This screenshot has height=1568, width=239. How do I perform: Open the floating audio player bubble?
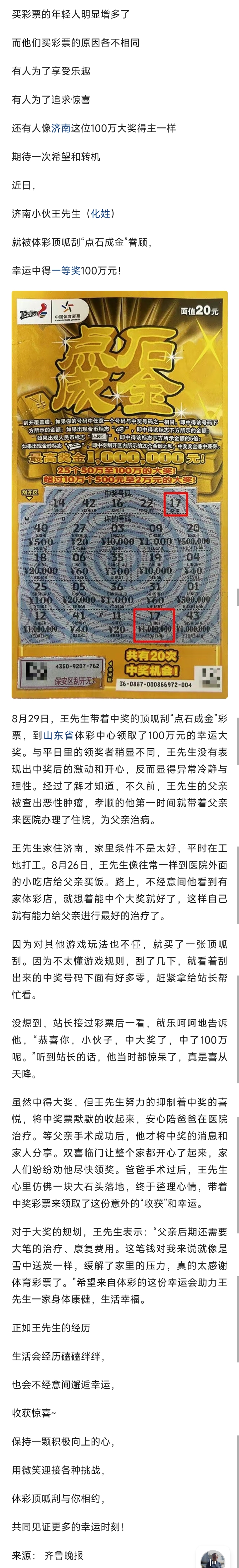click(x=213, y=1557)
